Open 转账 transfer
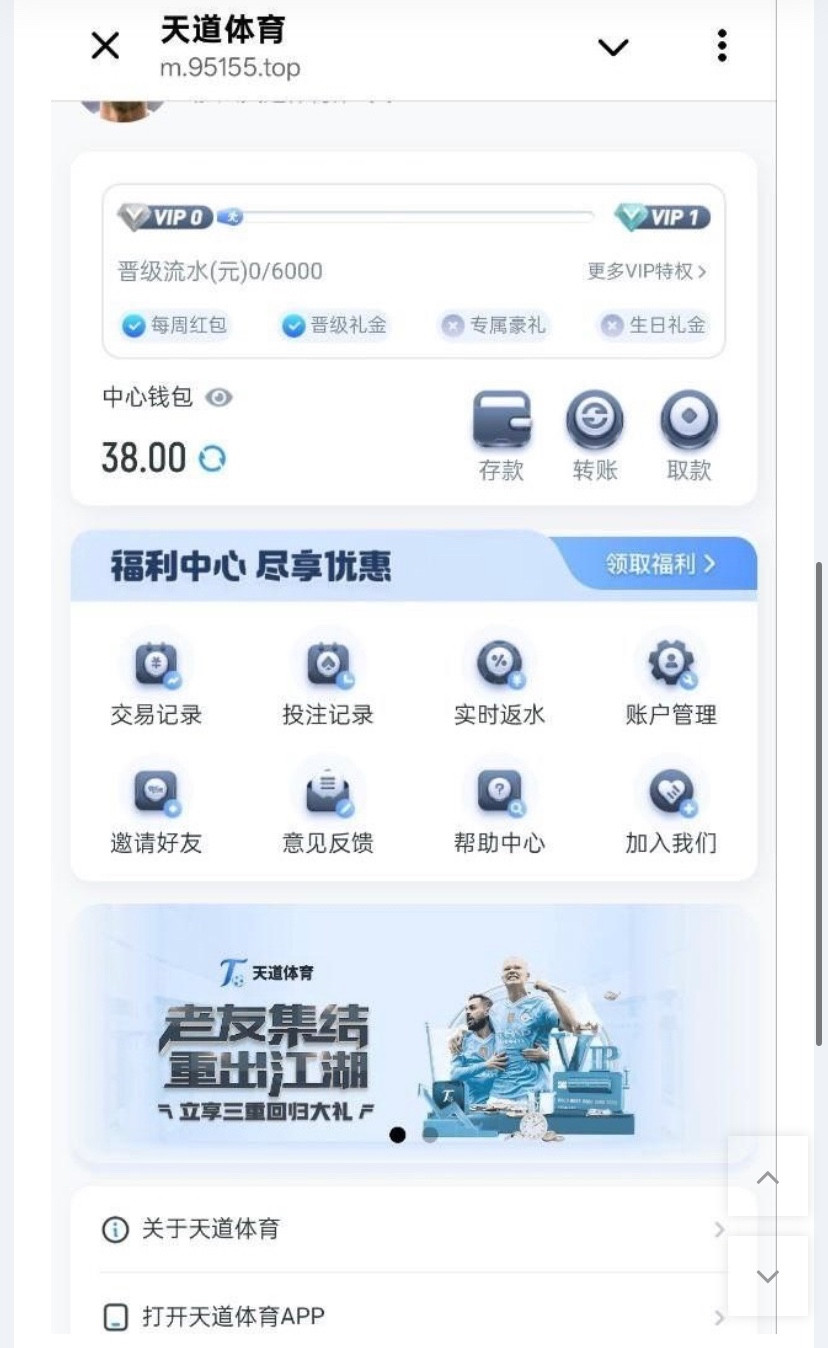Viewport: 828px width, 1348px height. (595, 434)
